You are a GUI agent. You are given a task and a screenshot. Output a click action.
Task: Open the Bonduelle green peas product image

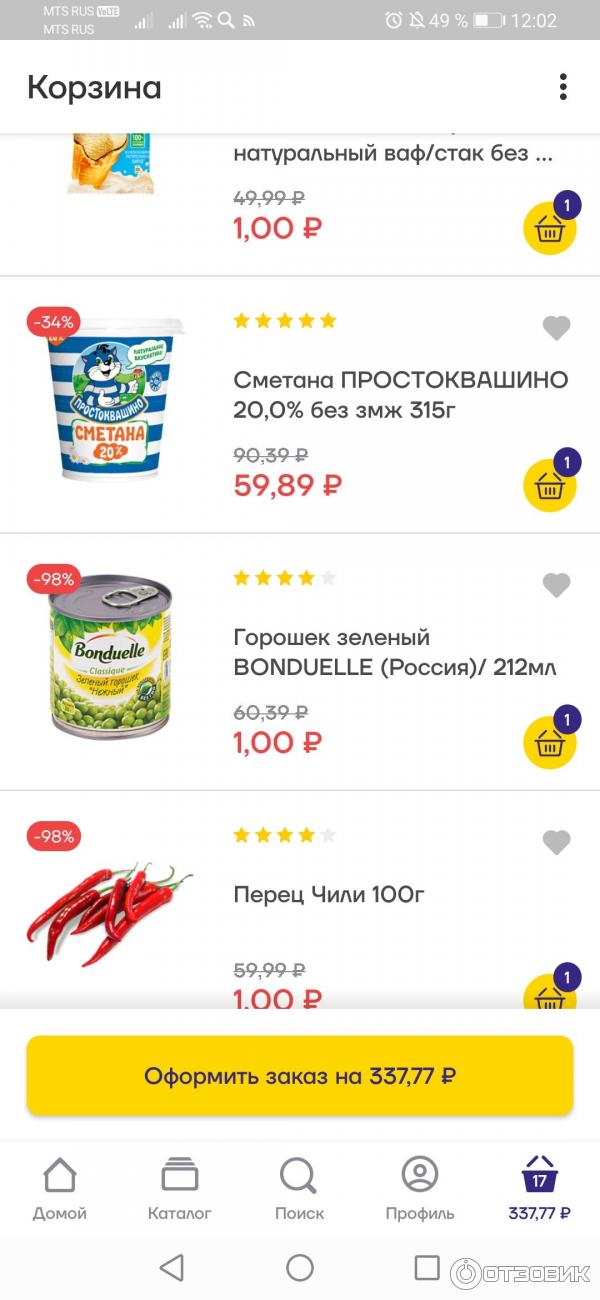pos(110,657)
